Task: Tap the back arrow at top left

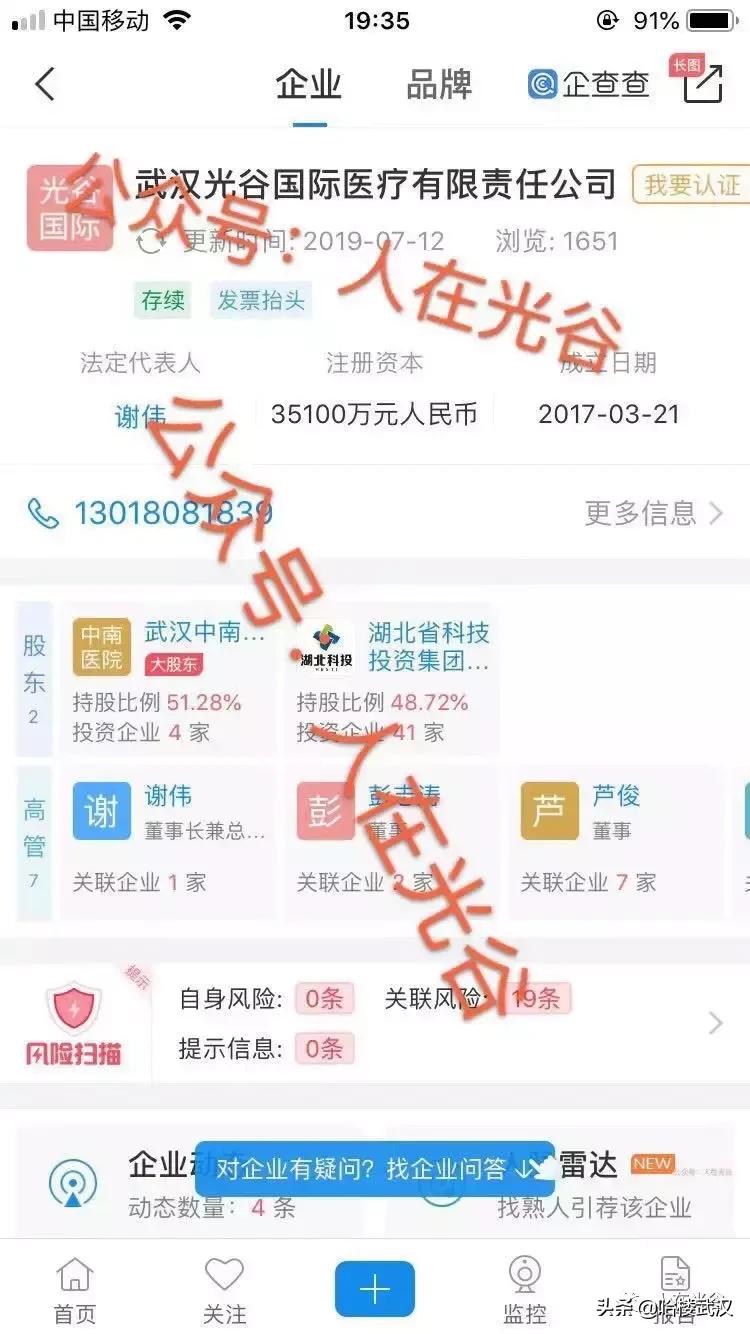Action: click(x=45, y=84)
